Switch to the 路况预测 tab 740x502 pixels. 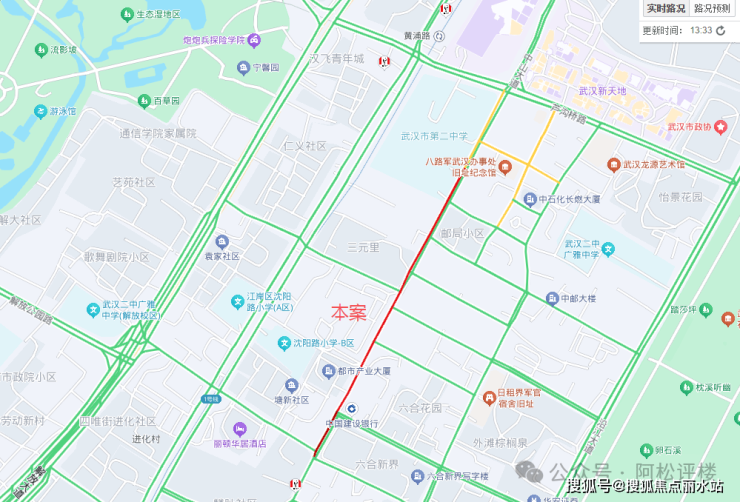tap(712, 9)
